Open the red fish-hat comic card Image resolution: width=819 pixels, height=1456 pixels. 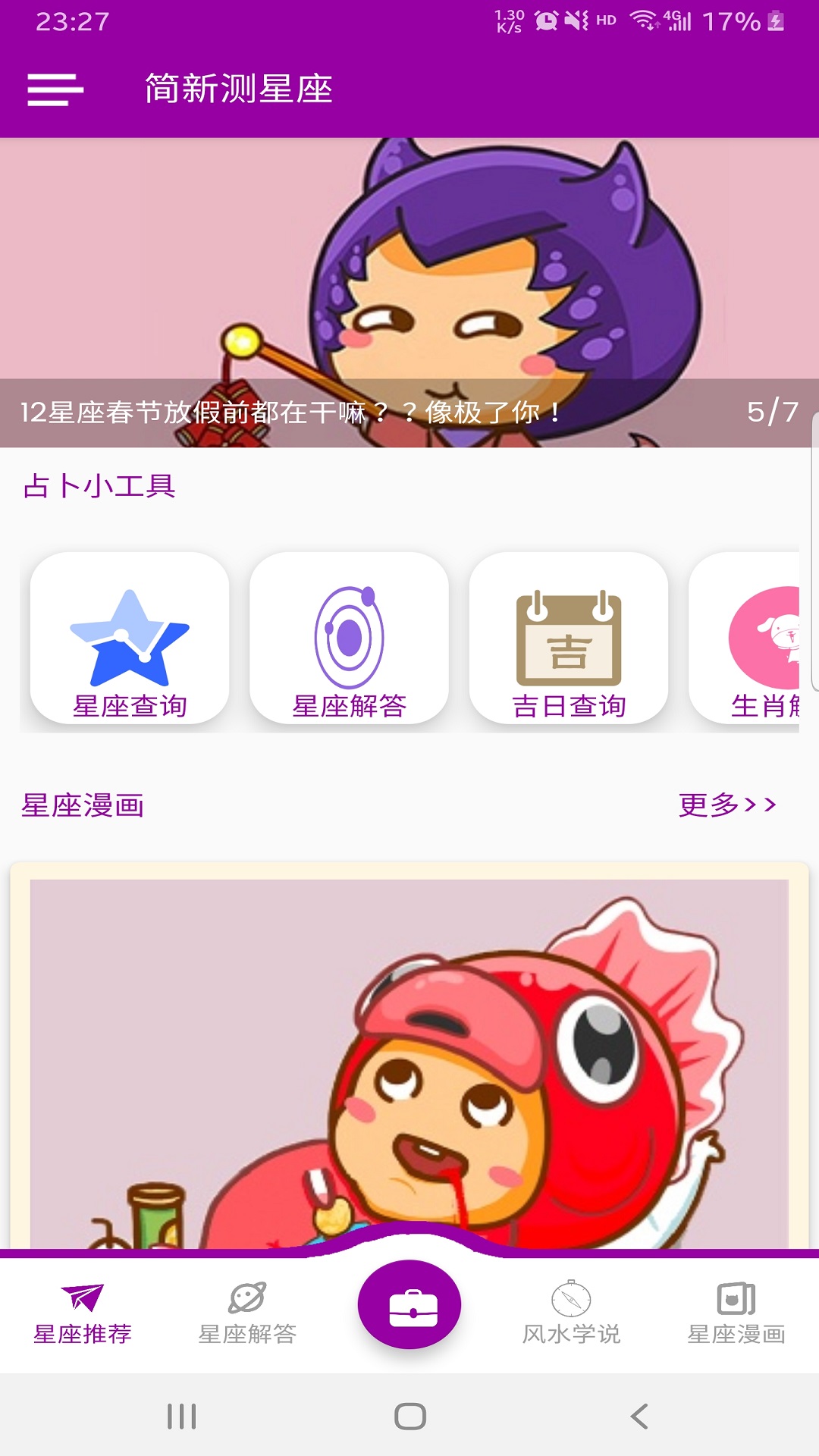pos(409,1062)
